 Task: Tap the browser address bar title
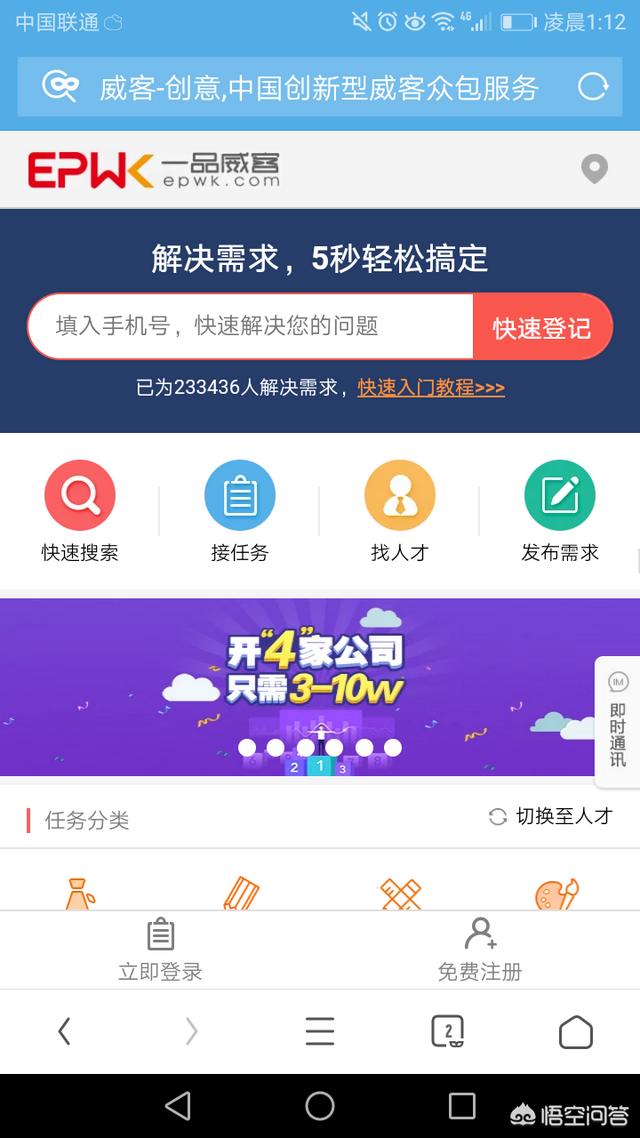pos(319,88)
